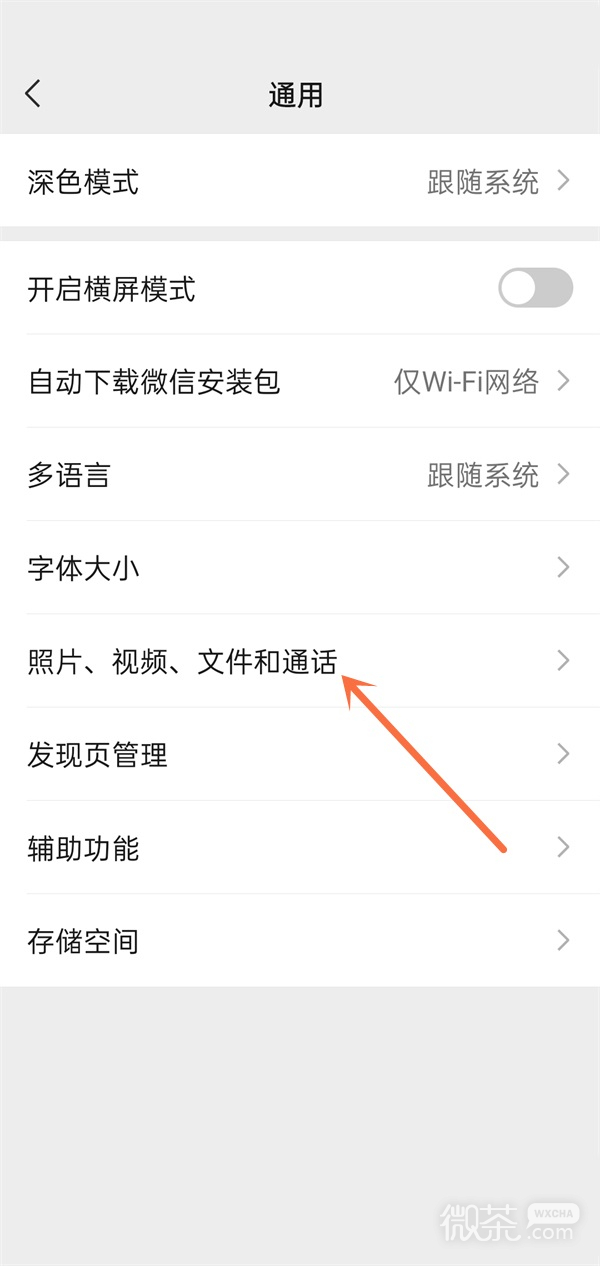This screenshot has width=600, height=1266.
Task: Open the 多语言 language setting
Action: click(300, 474)
